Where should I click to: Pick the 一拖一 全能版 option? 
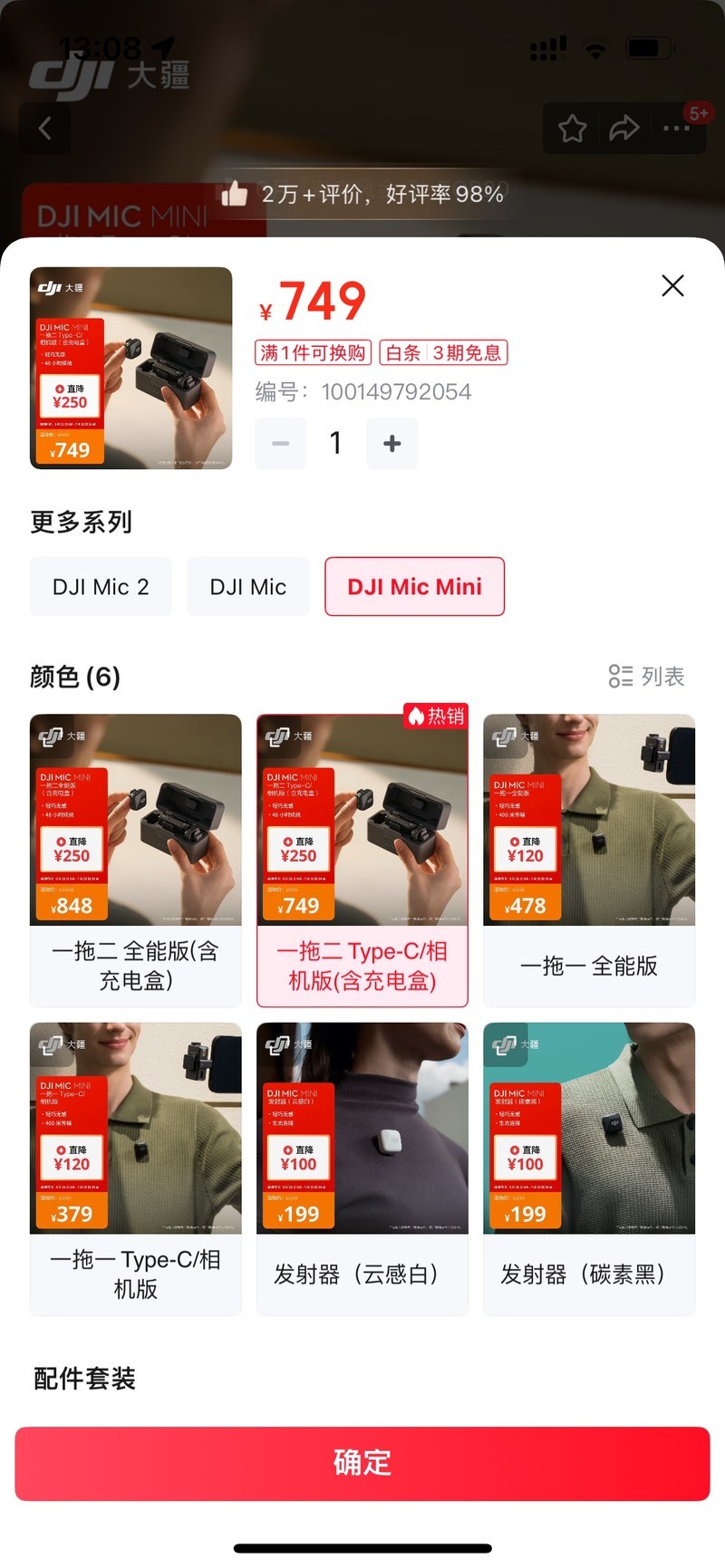[588, 861]
